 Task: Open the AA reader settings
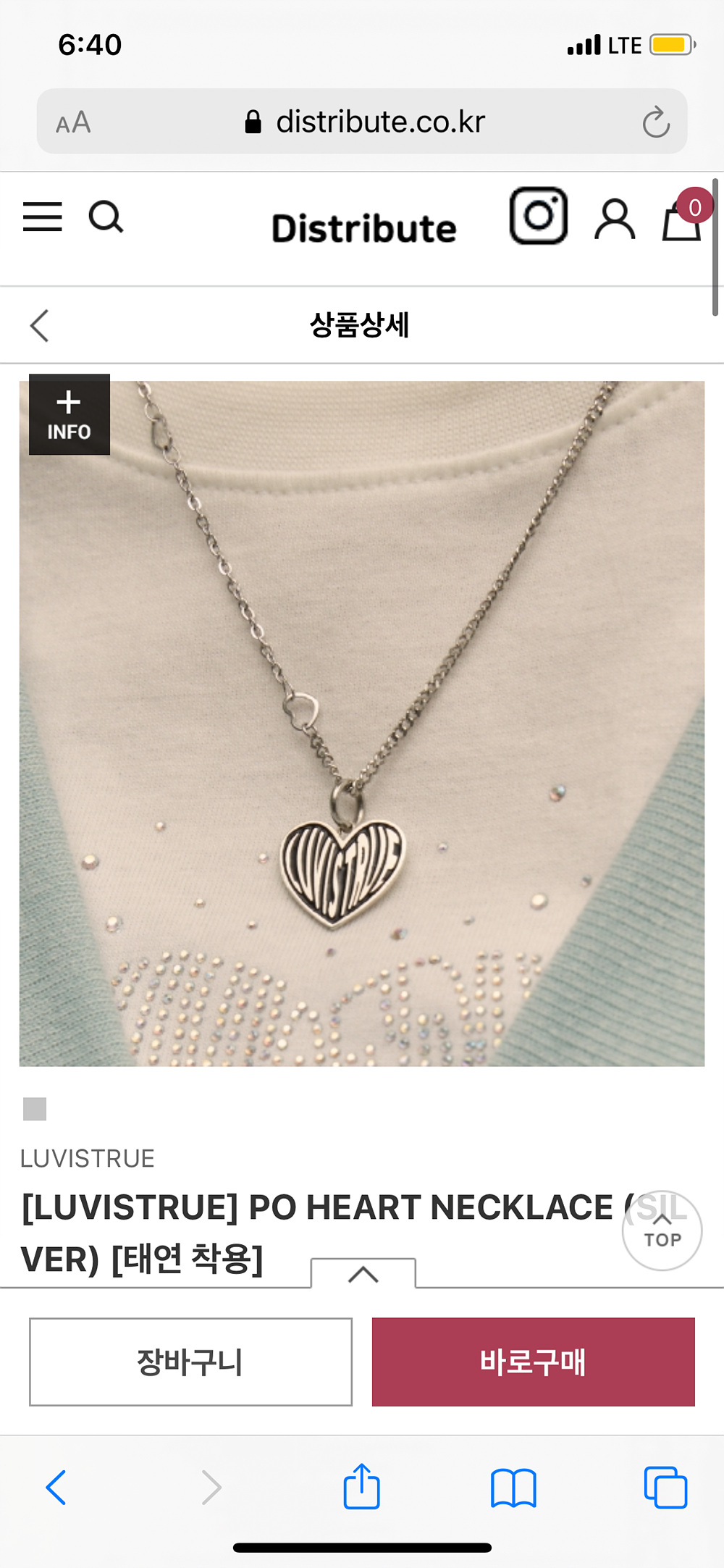74,122
